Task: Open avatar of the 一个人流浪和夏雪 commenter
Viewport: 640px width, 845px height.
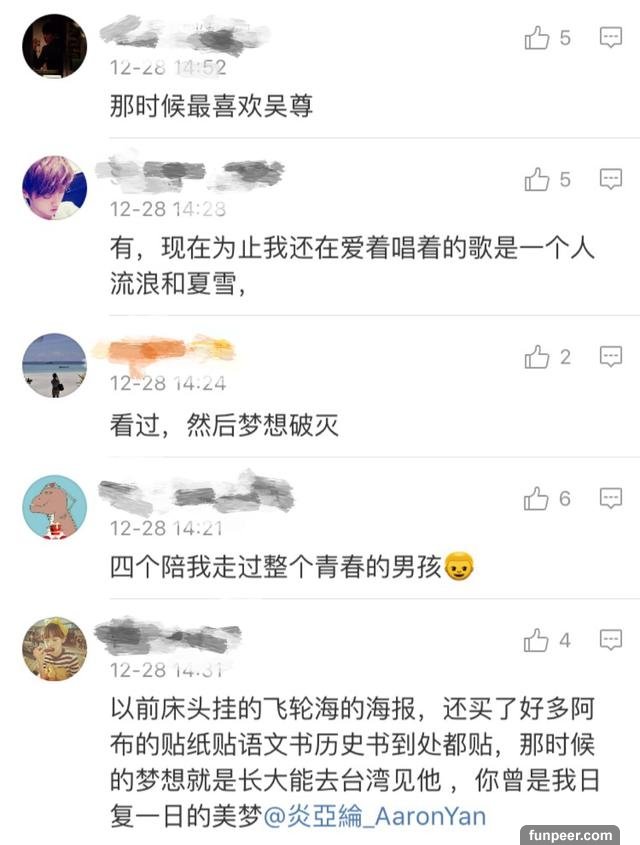Action: pos(54,188)
